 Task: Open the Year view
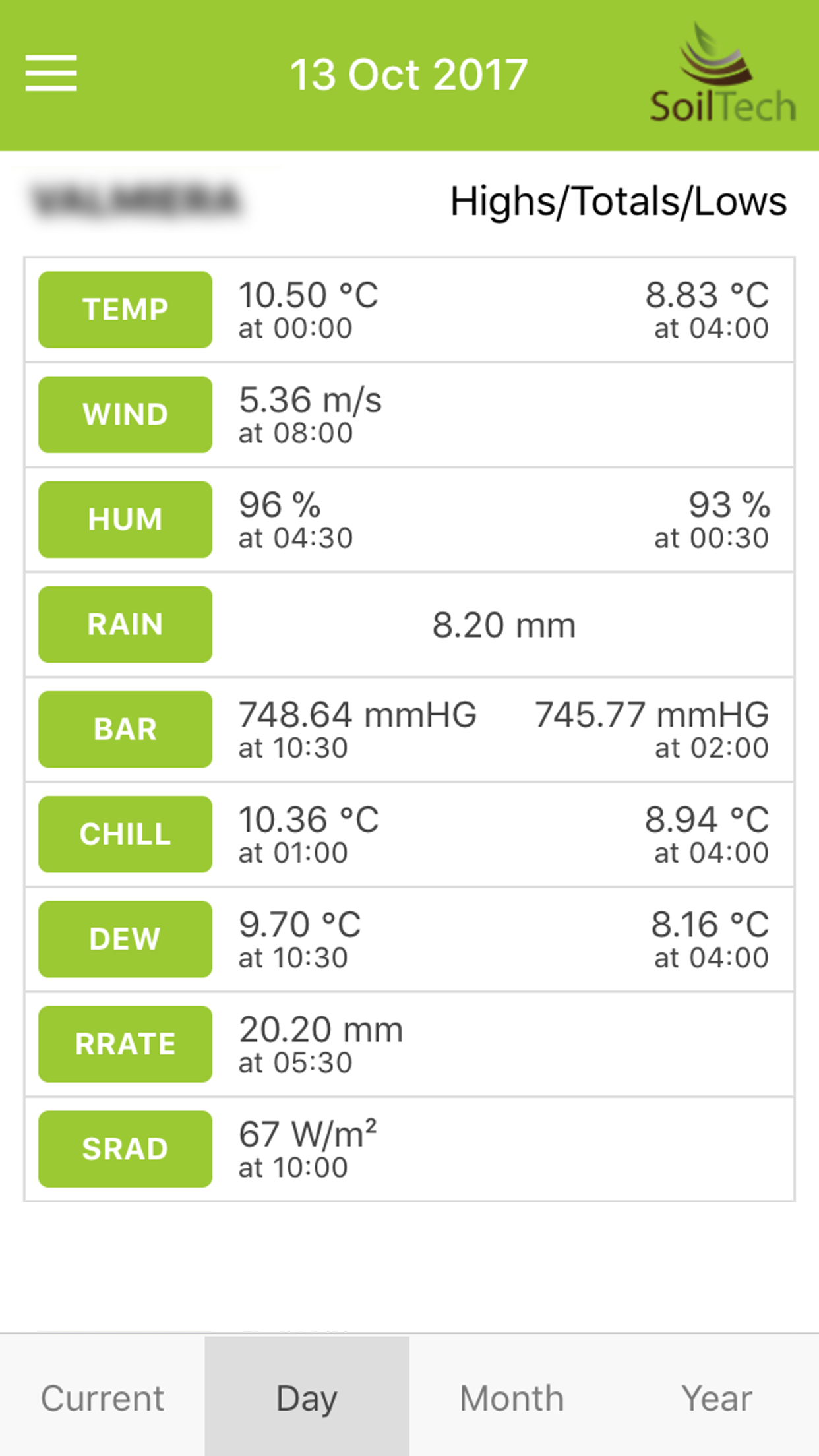717,1396
